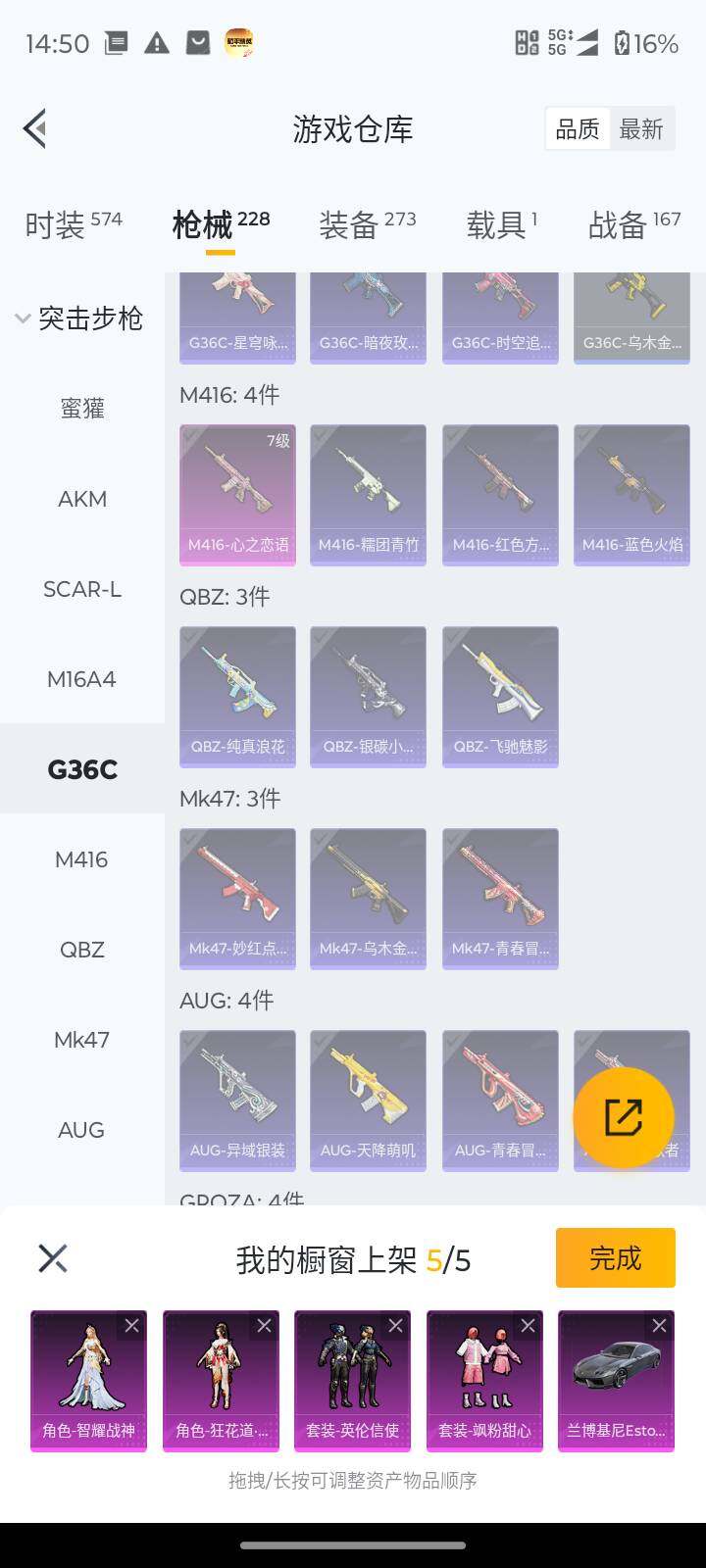Select the AUG-天降萌叽 skin
Screen dimensions: 706x1568
point(368,1100)
